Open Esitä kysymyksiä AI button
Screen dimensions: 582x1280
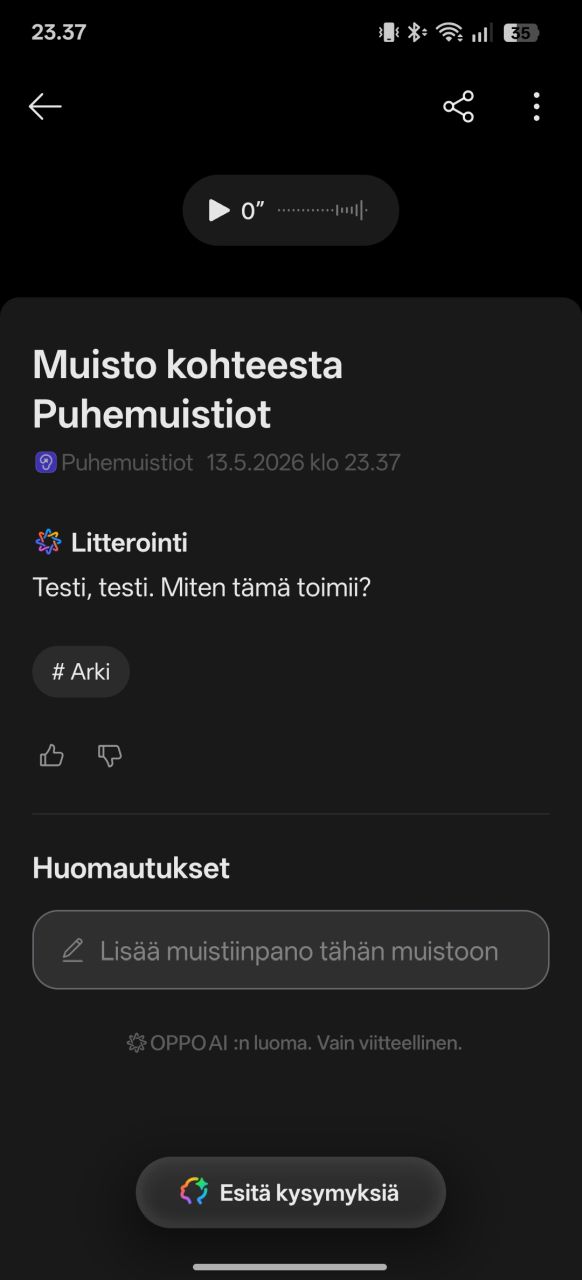point(291,1192)
